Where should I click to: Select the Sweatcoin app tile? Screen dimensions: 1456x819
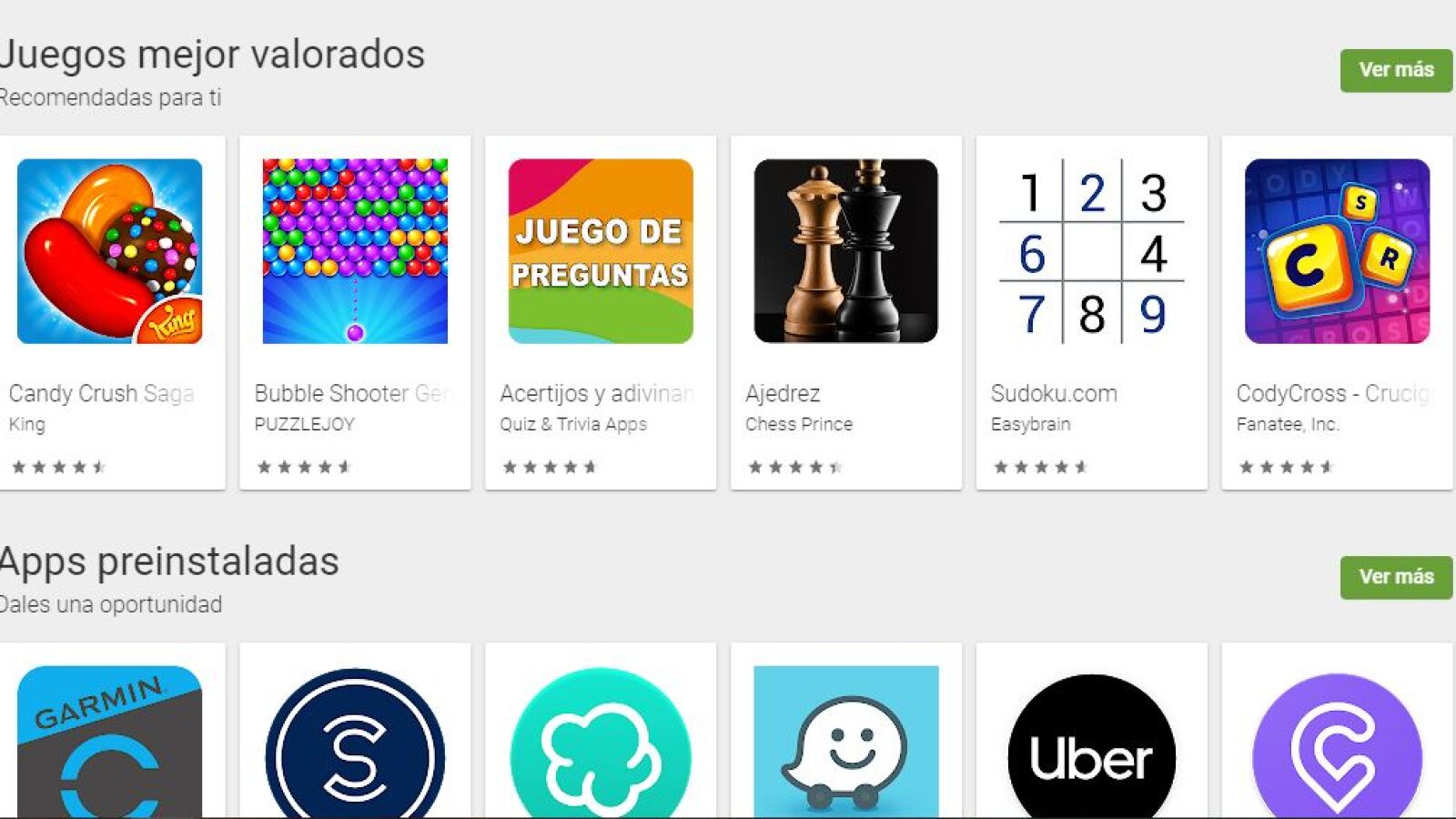coord(355,731)
